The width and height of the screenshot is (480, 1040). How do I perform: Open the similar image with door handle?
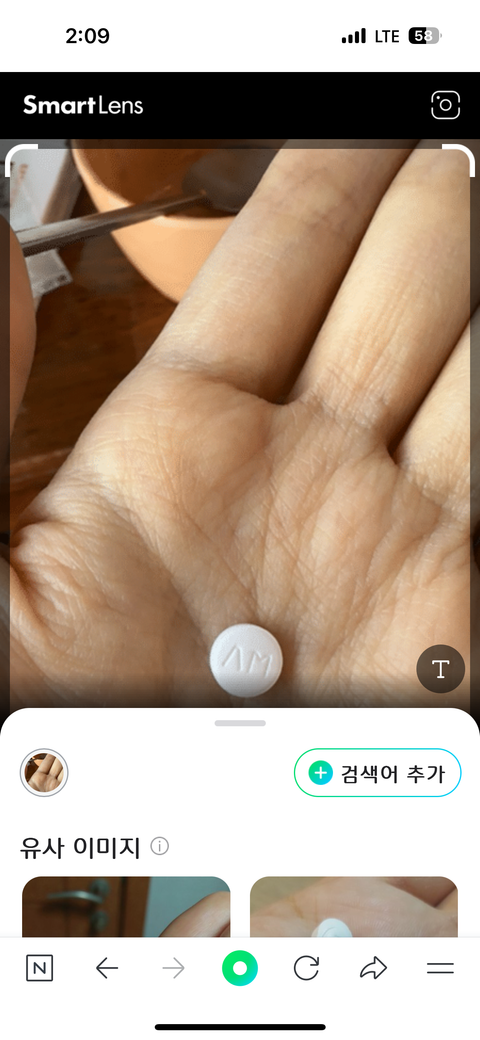click(x=126, y=907)
